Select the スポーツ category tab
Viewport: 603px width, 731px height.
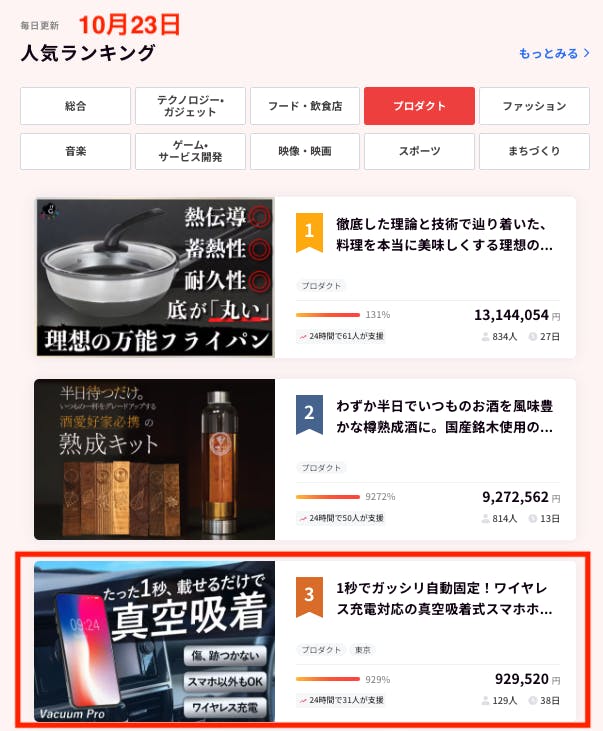419,151
